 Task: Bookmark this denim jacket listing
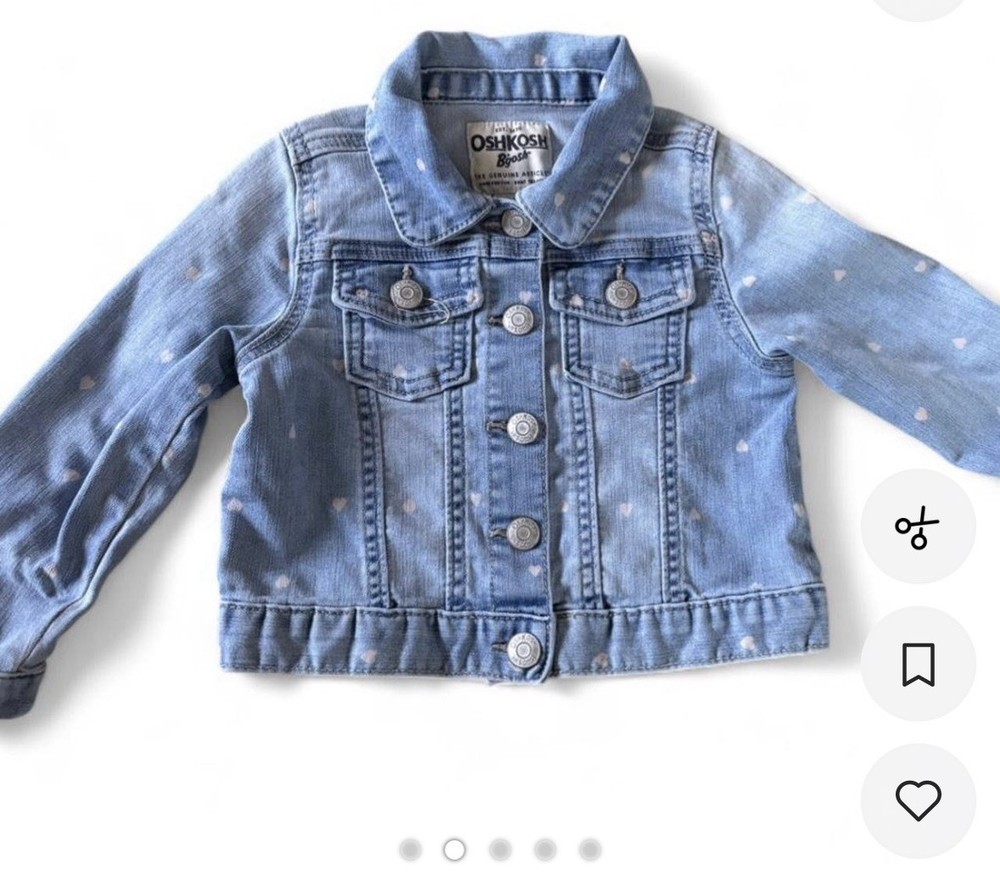tap(917, 664)
